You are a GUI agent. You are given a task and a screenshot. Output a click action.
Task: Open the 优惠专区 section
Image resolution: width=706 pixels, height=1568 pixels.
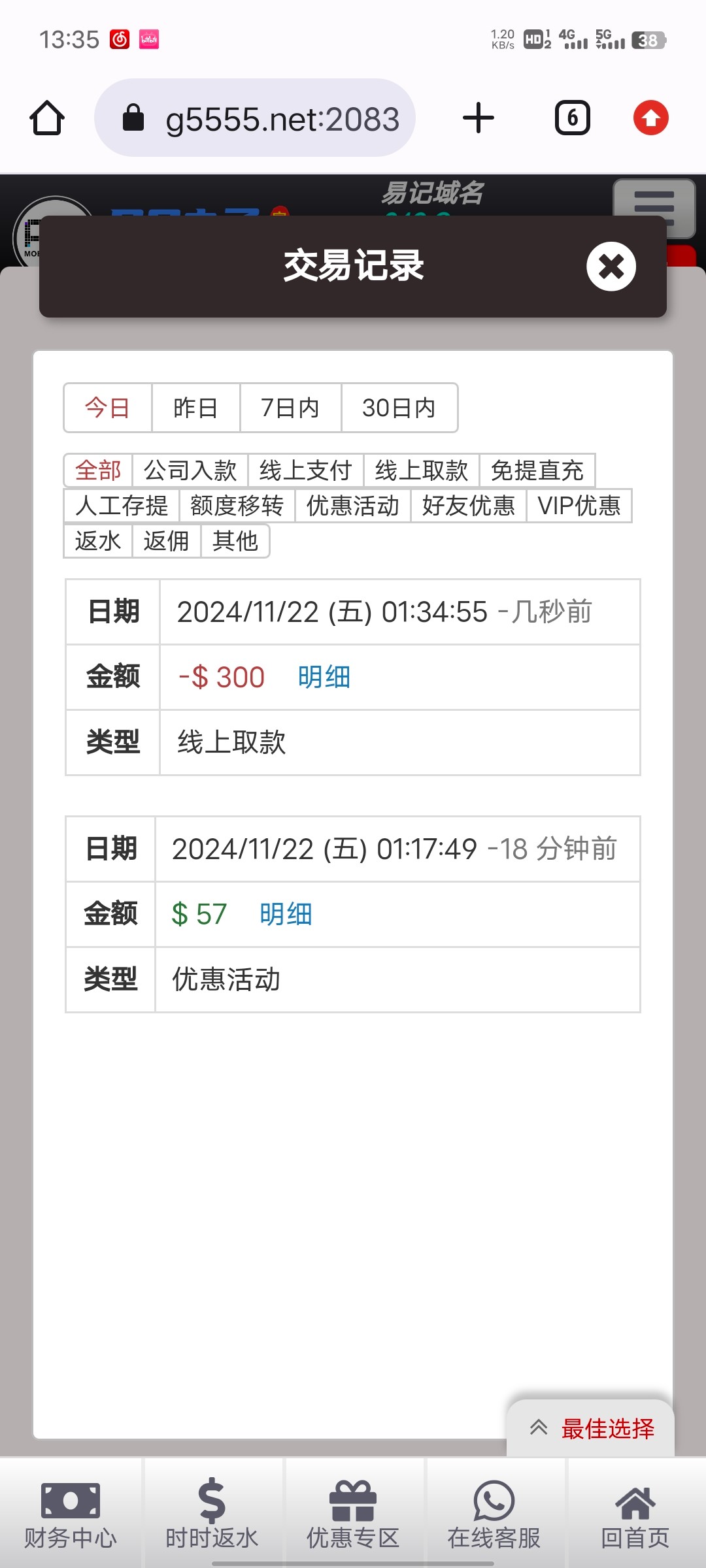pos(353,1514)
